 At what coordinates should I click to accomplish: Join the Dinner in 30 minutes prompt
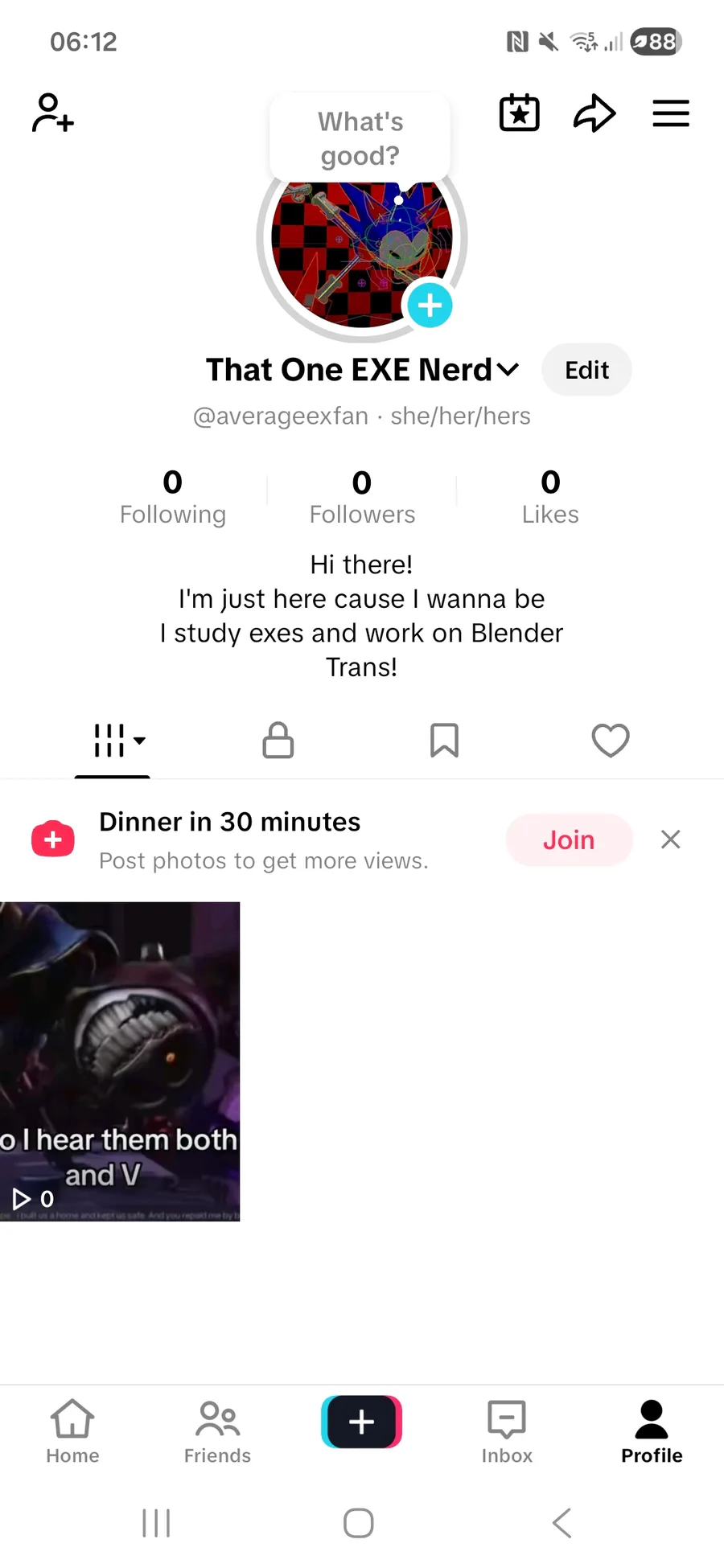569,839
